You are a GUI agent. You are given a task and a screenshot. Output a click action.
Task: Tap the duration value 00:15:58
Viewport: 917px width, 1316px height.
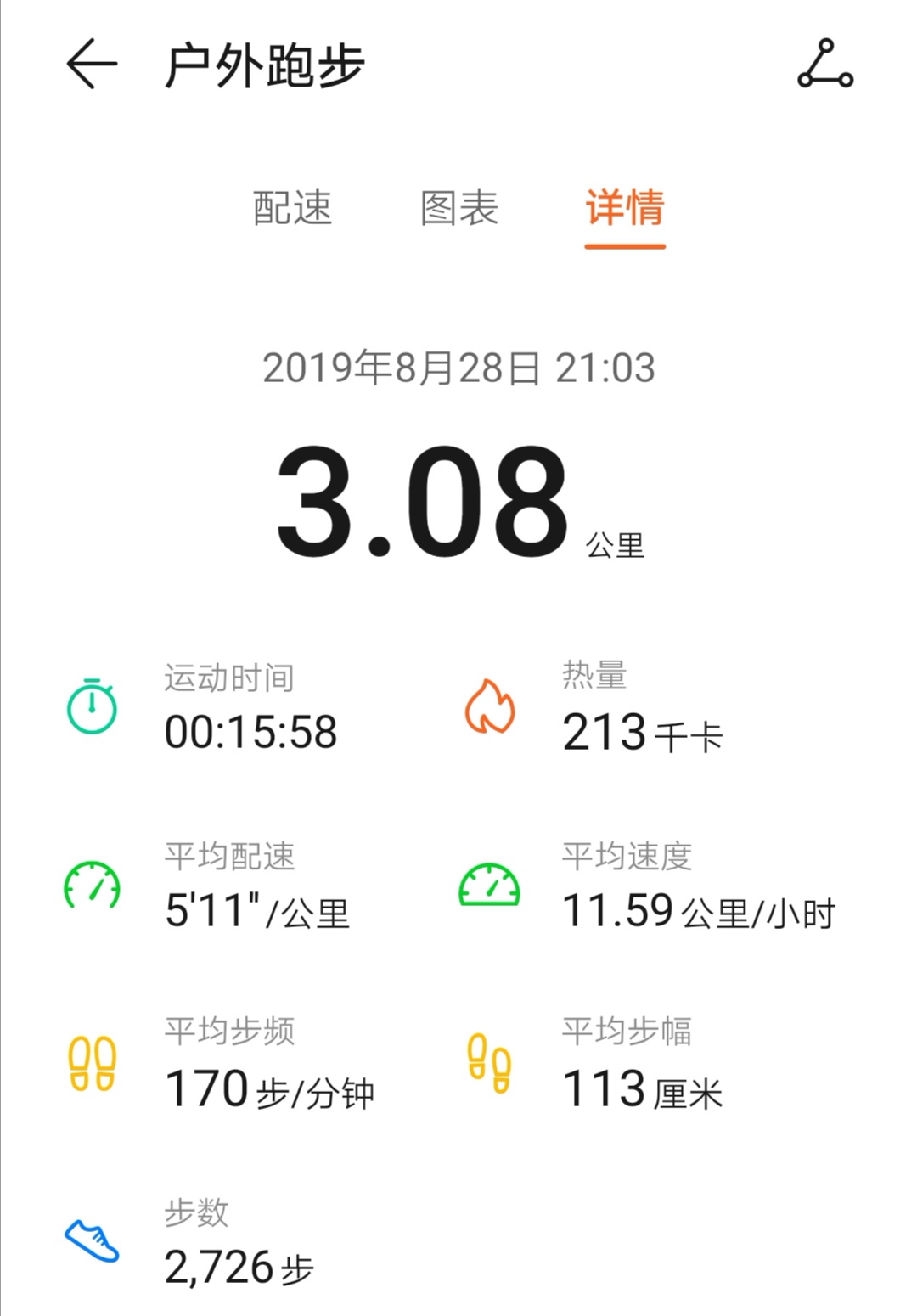253,732
